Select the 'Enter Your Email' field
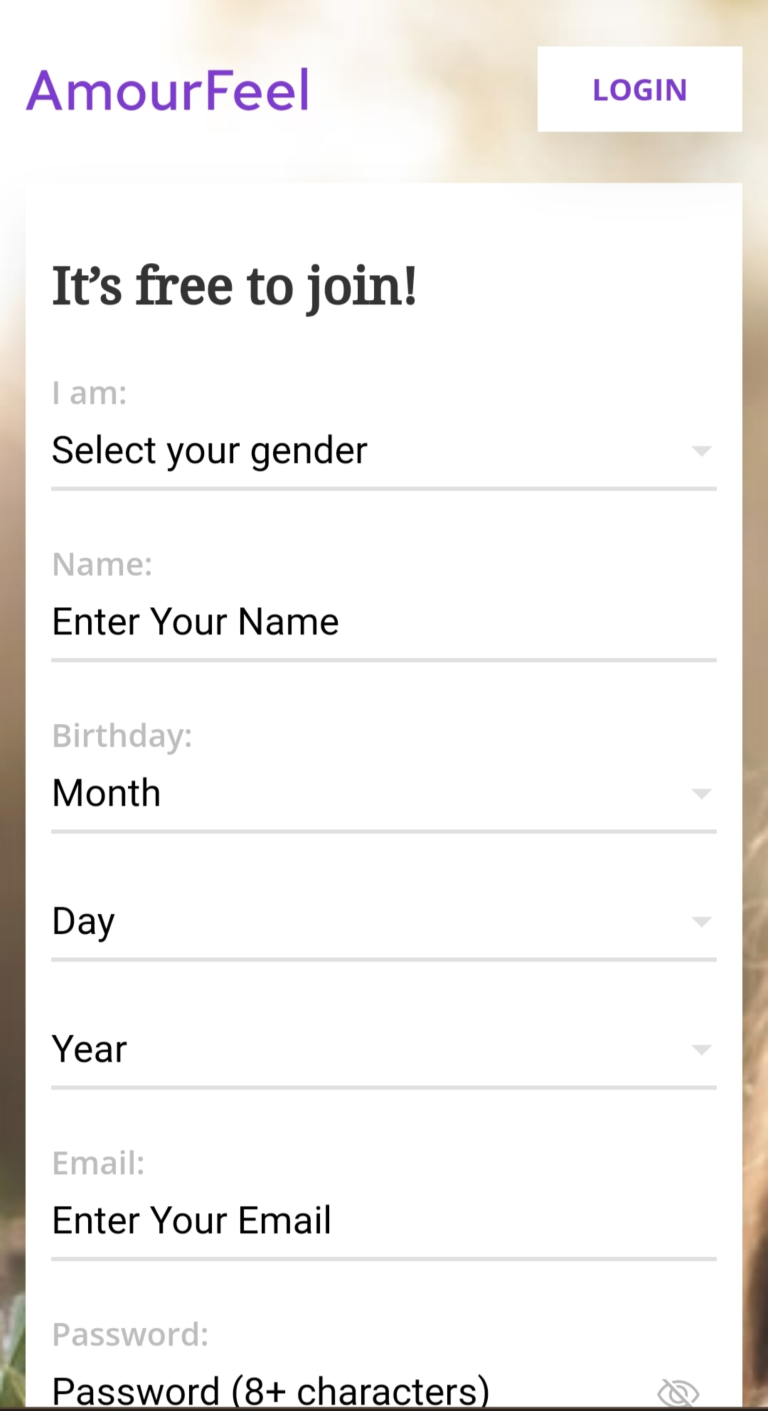This screenshot has height=1411, width=768. click(x=384, y=1220)
